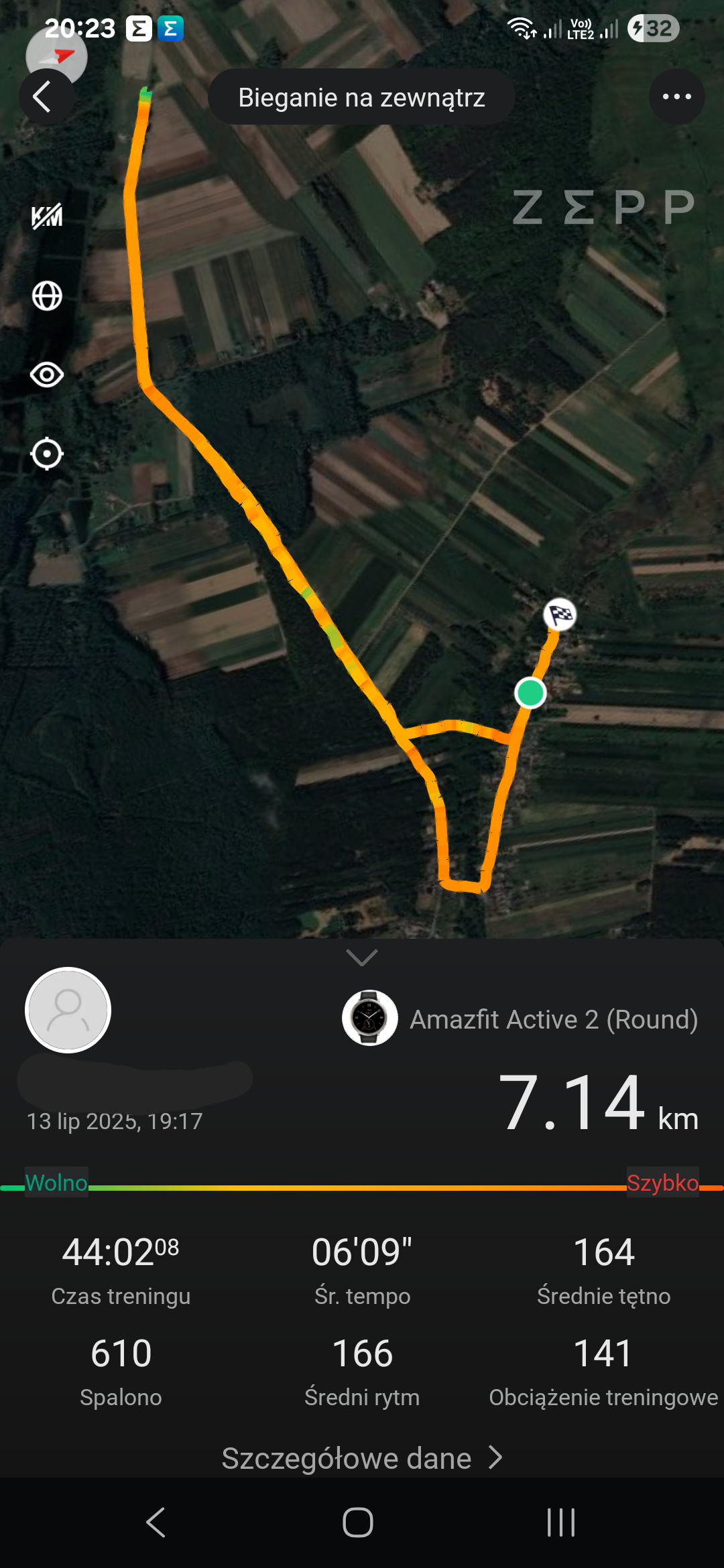Open Szczegółowe dane details
724x1568 pixels.
[362, 1458]
